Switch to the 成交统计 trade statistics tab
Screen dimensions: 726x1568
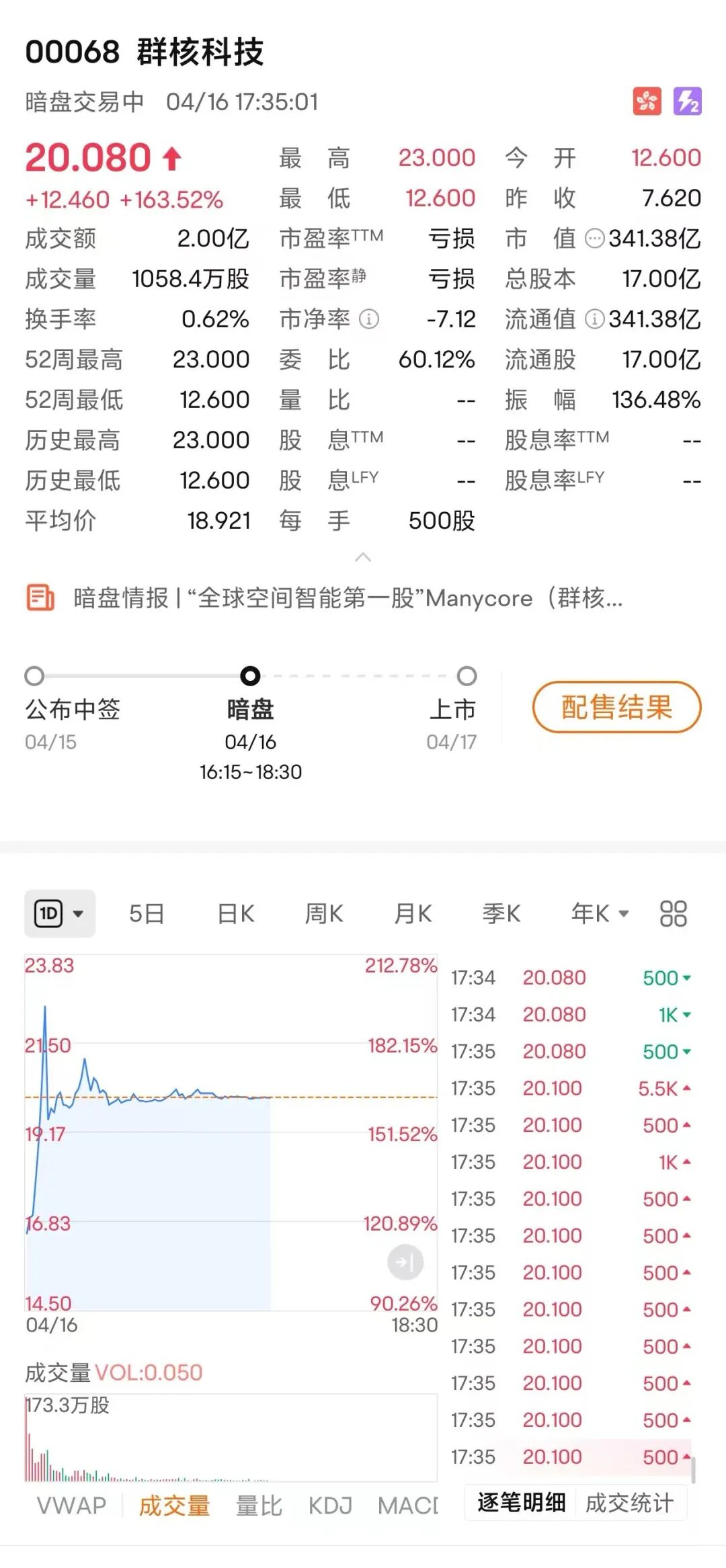point(629,1502)
